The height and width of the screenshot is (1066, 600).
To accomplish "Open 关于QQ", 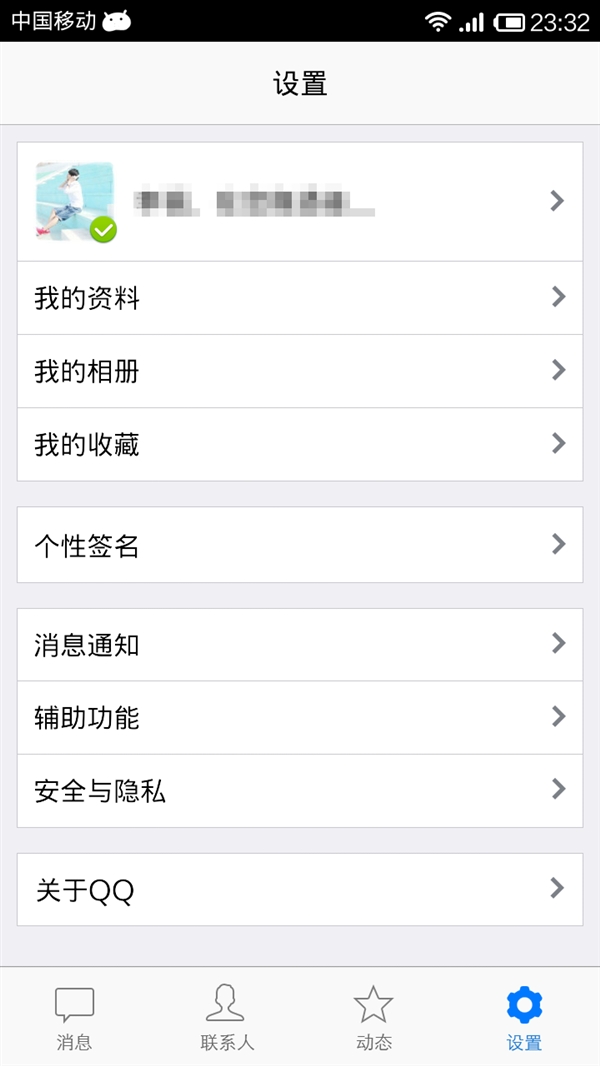I will (x=300, y=889).
